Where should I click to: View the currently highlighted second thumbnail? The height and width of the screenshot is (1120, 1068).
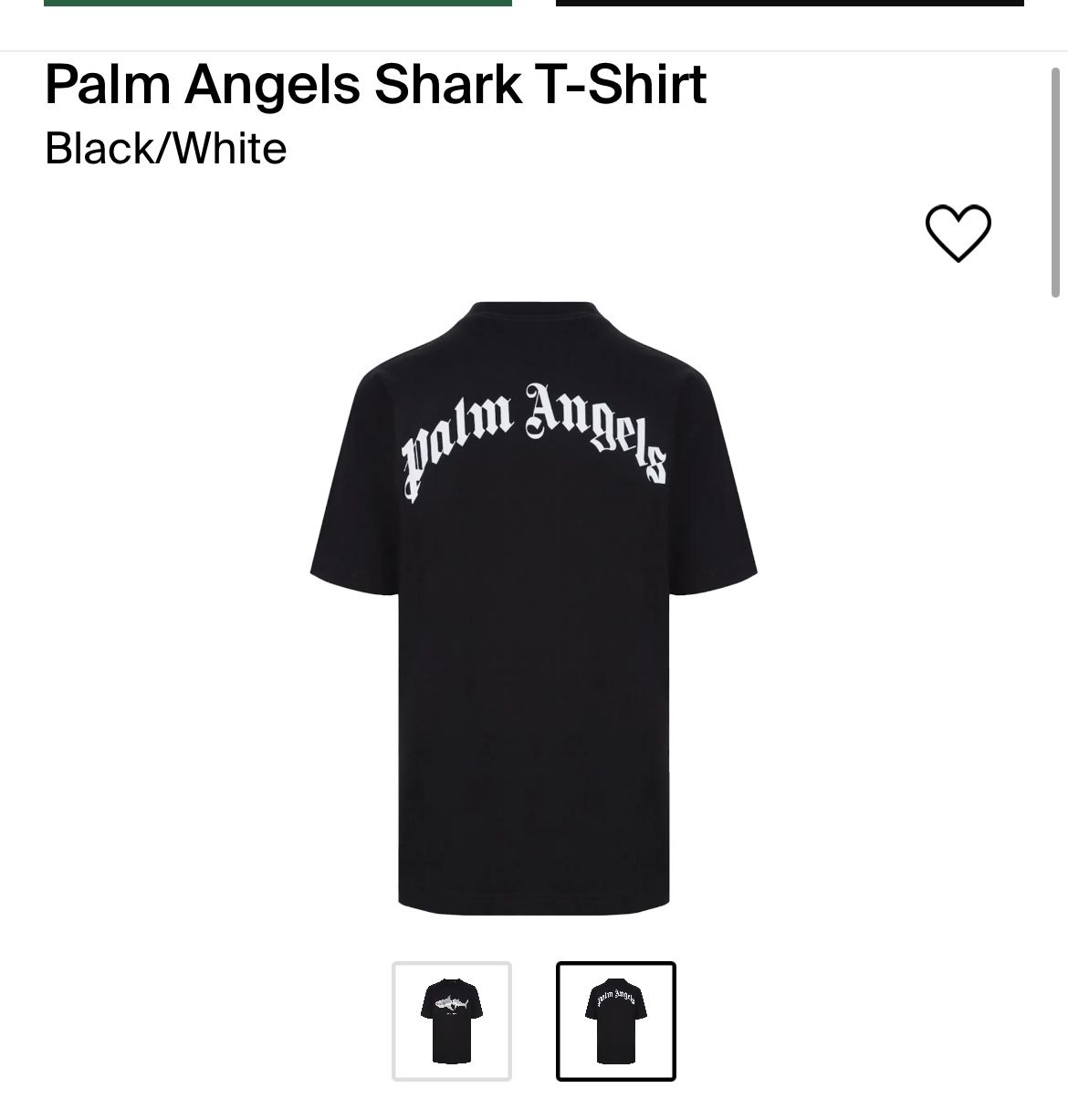(x=613, y=1021)
